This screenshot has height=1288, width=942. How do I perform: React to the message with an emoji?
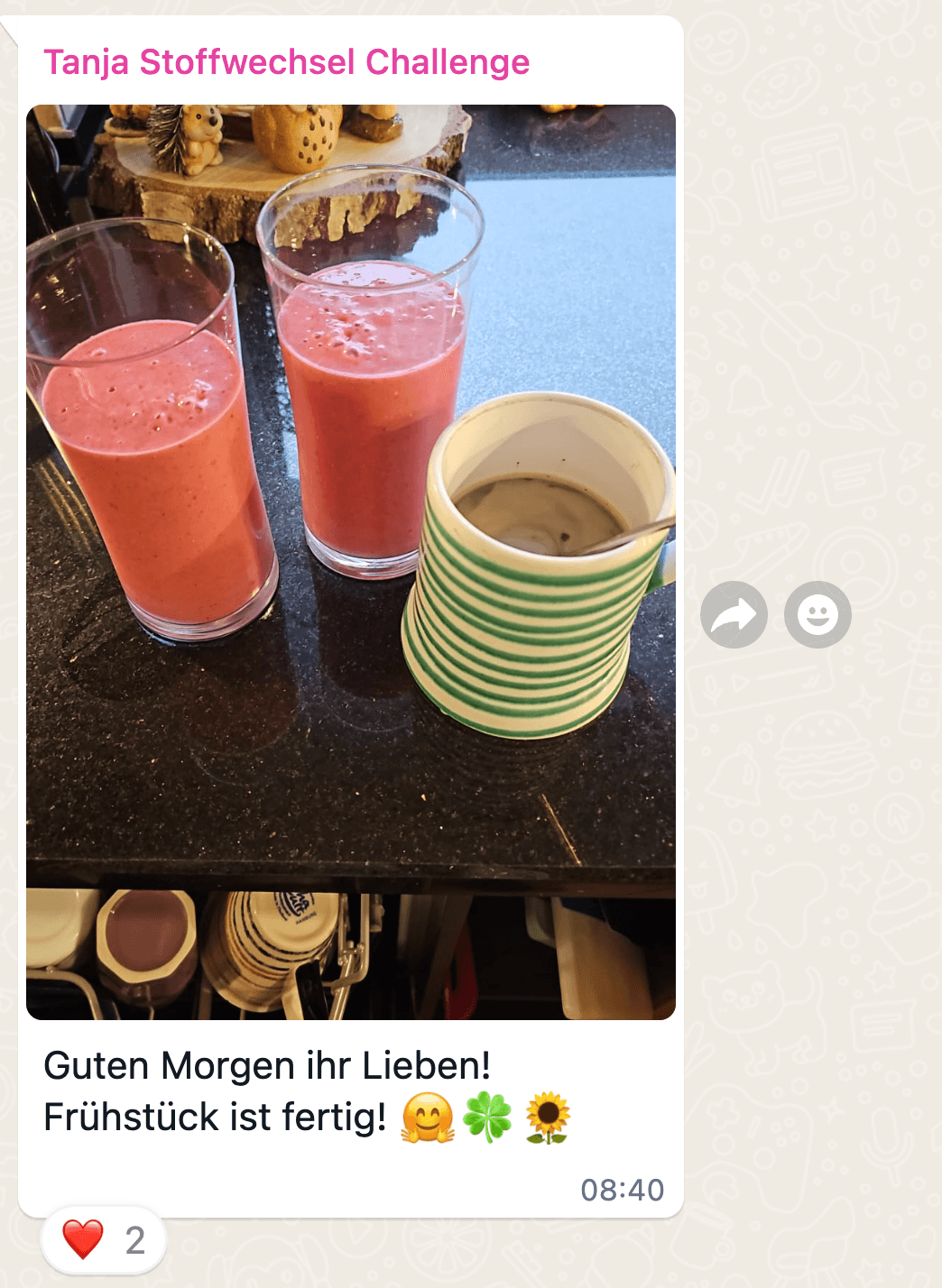point(817,615)
